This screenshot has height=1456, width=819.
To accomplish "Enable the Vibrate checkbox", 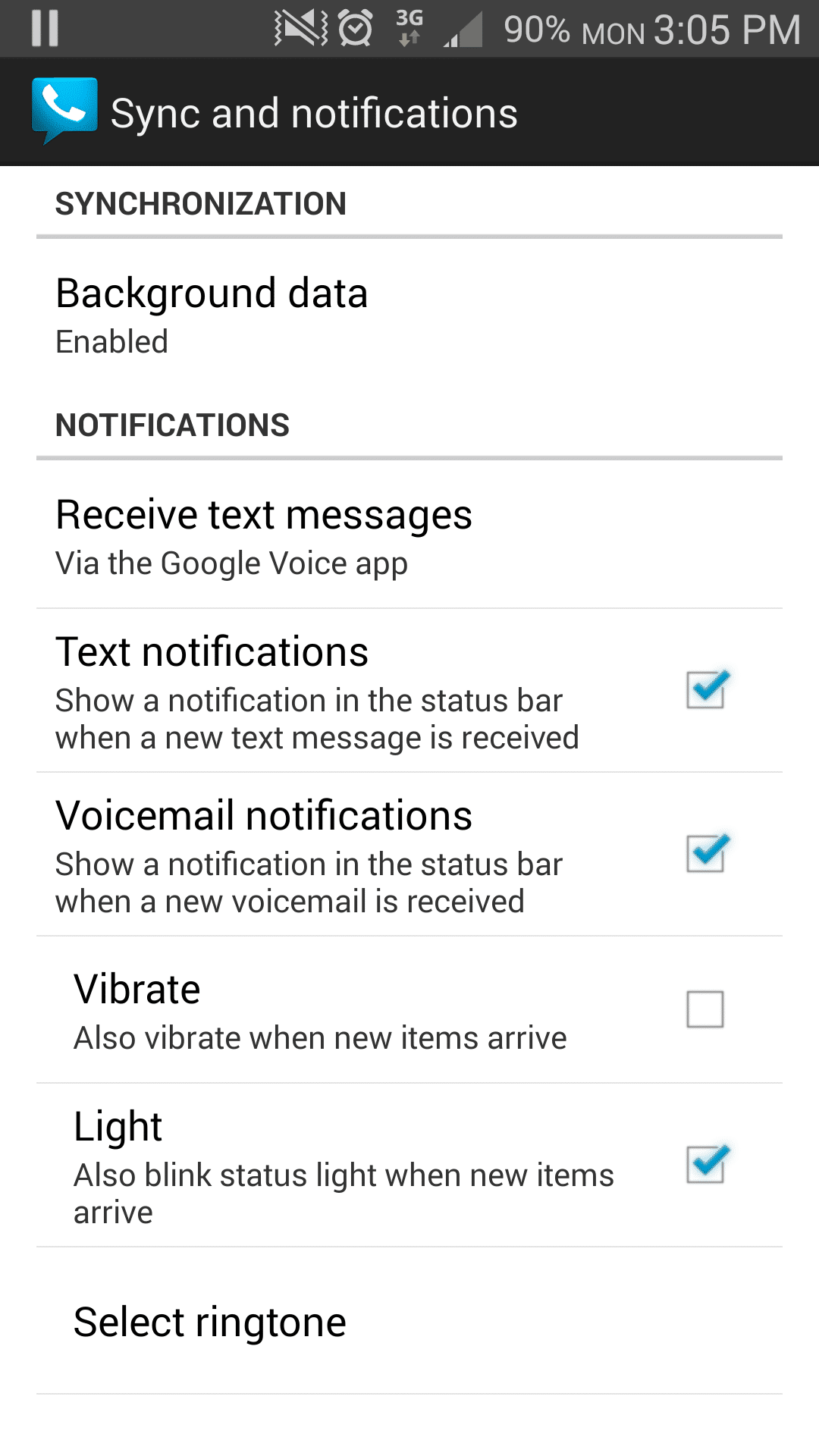I will click(704, 1009).
